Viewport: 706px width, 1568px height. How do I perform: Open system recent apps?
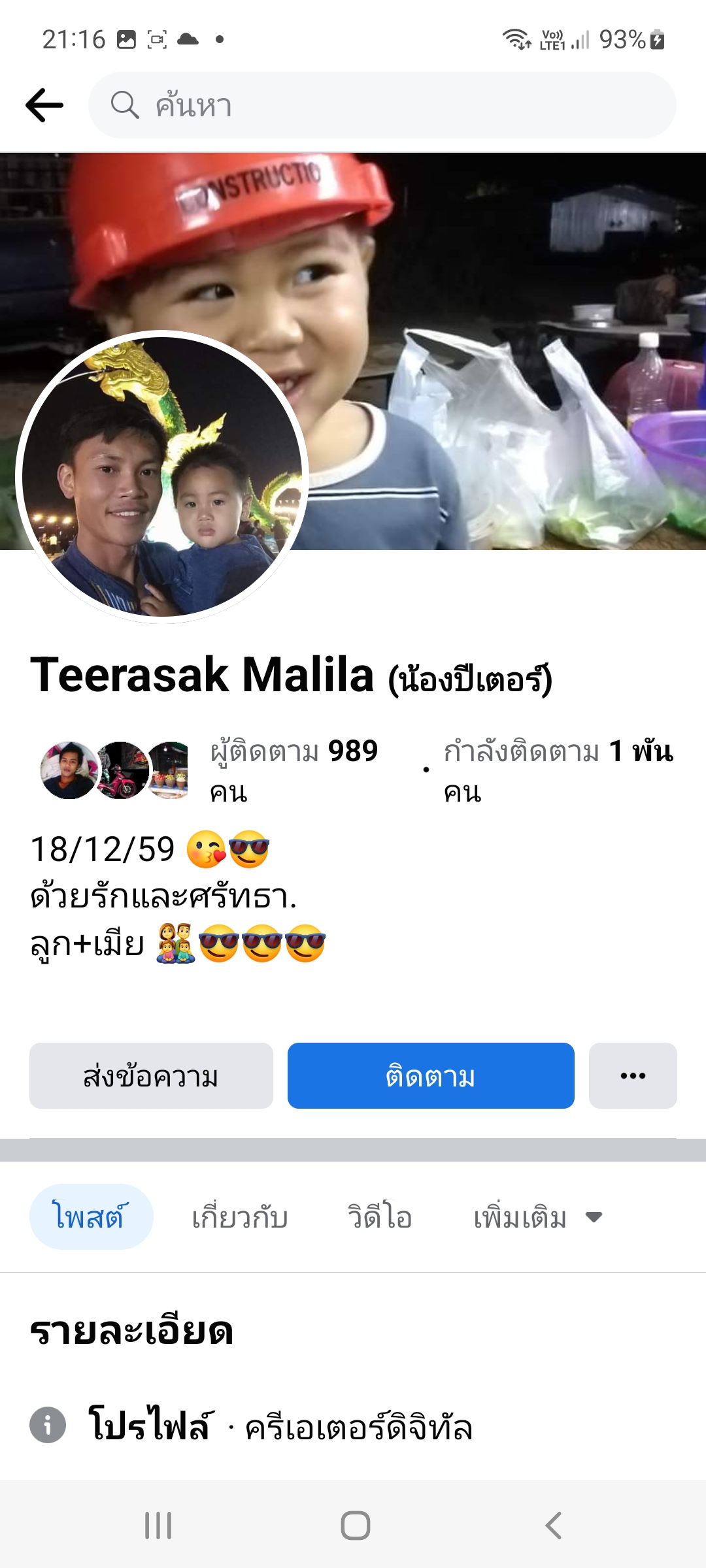[x=158, y=1526]
